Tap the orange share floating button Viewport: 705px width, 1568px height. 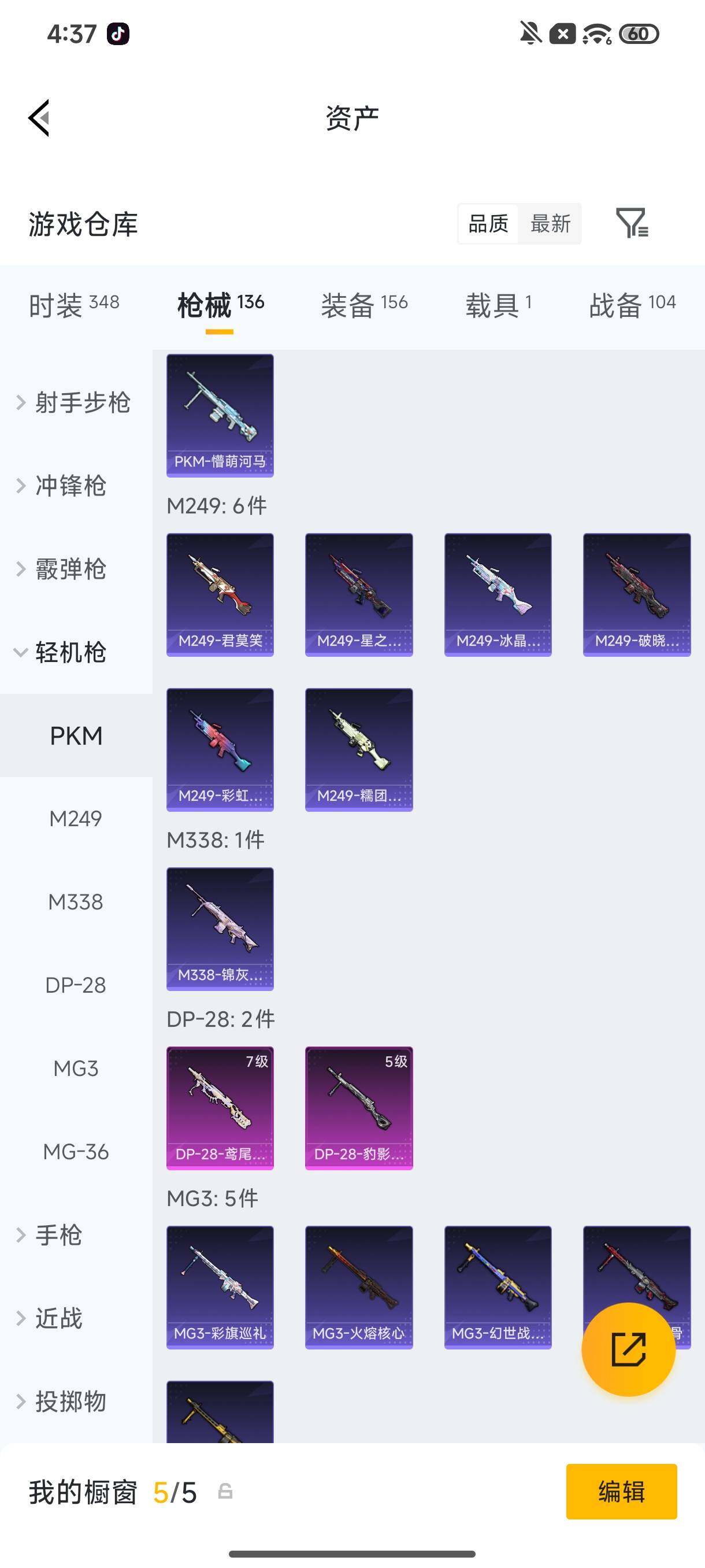click(x=628, y=1349)
